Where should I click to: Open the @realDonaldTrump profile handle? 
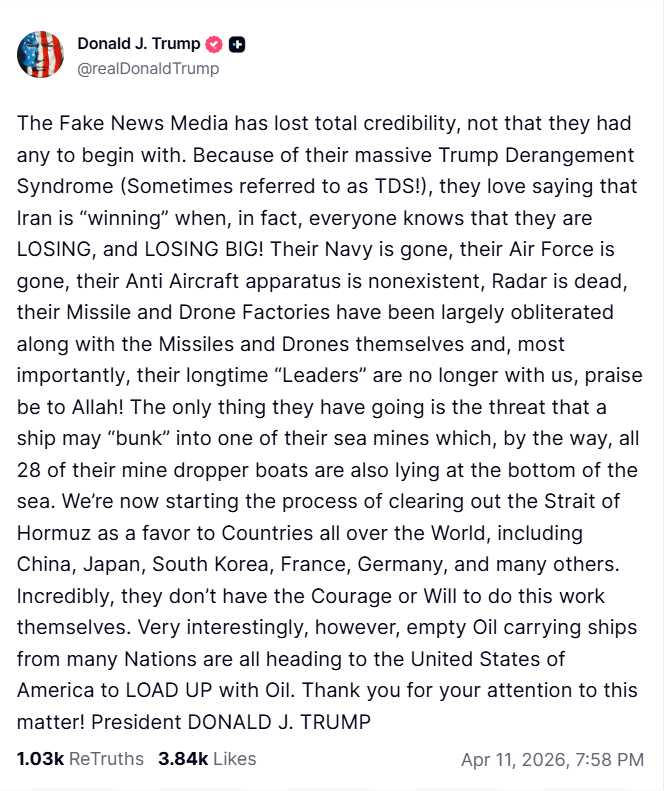(148, 69)
